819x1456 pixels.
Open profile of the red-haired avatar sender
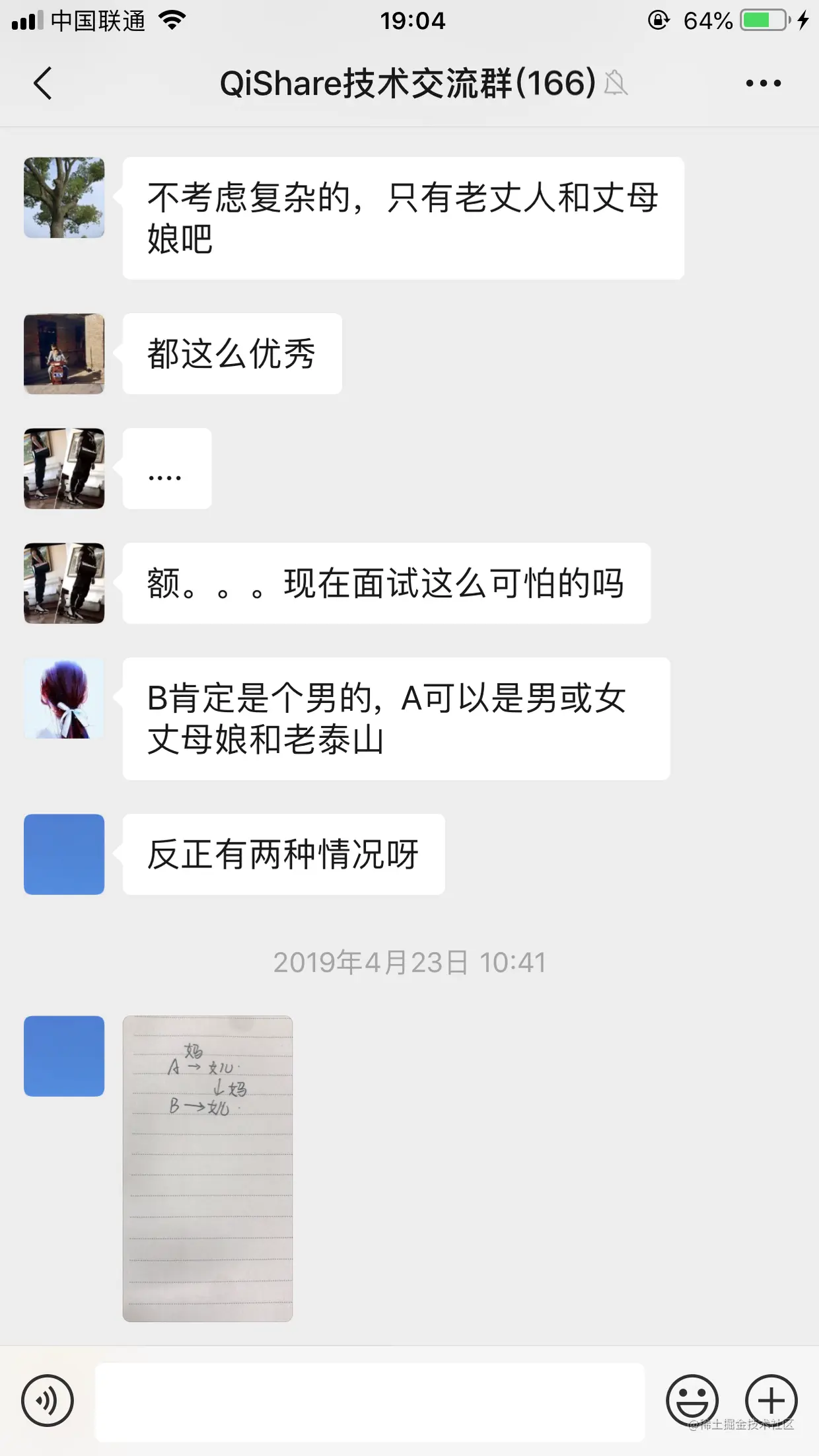click(x=64, y=698)
